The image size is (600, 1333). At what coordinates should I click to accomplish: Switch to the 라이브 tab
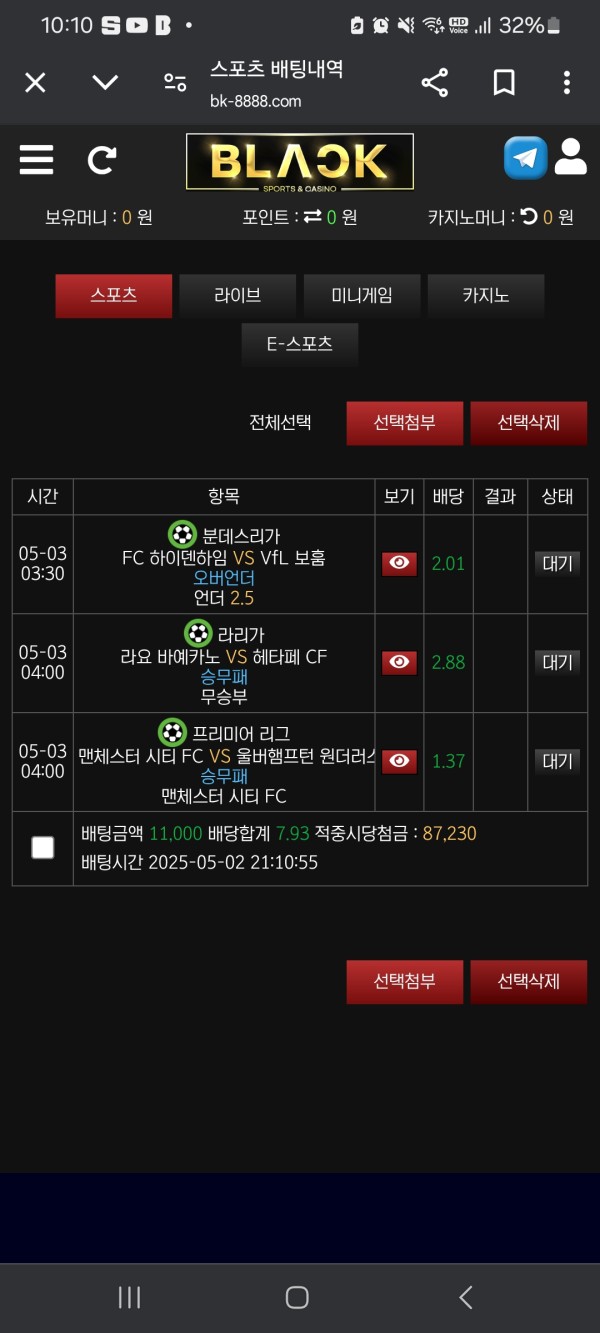pyautogui.click(x=237, y=296)
